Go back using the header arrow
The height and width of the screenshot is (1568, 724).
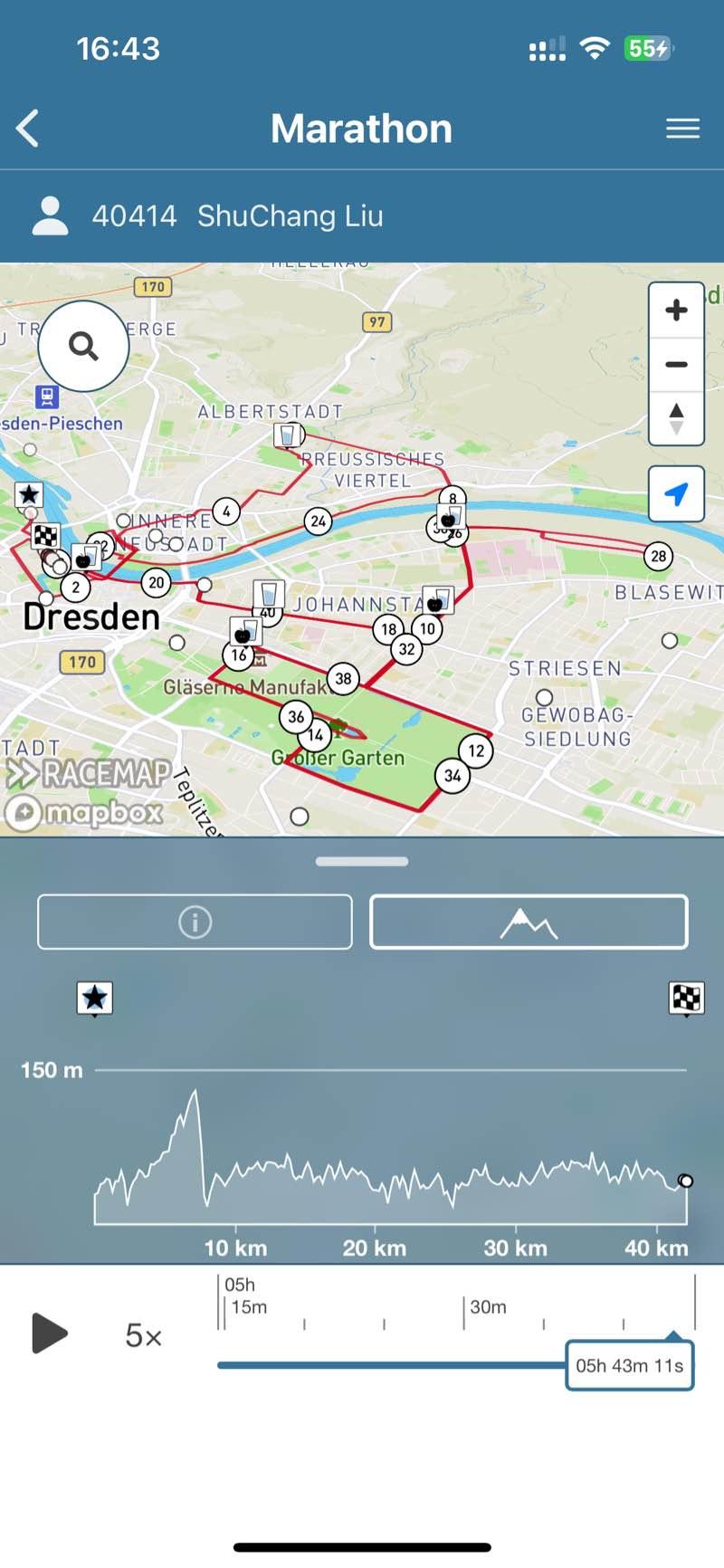tap(29, 129)
